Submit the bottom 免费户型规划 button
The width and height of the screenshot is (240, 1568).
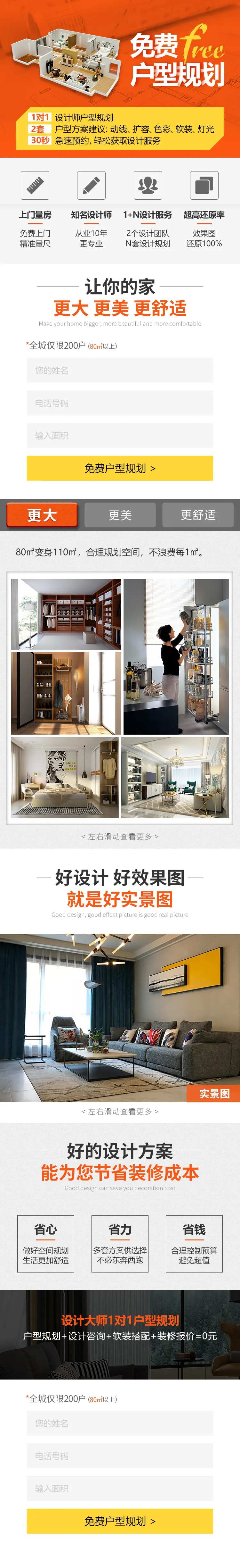(120, 1521)
